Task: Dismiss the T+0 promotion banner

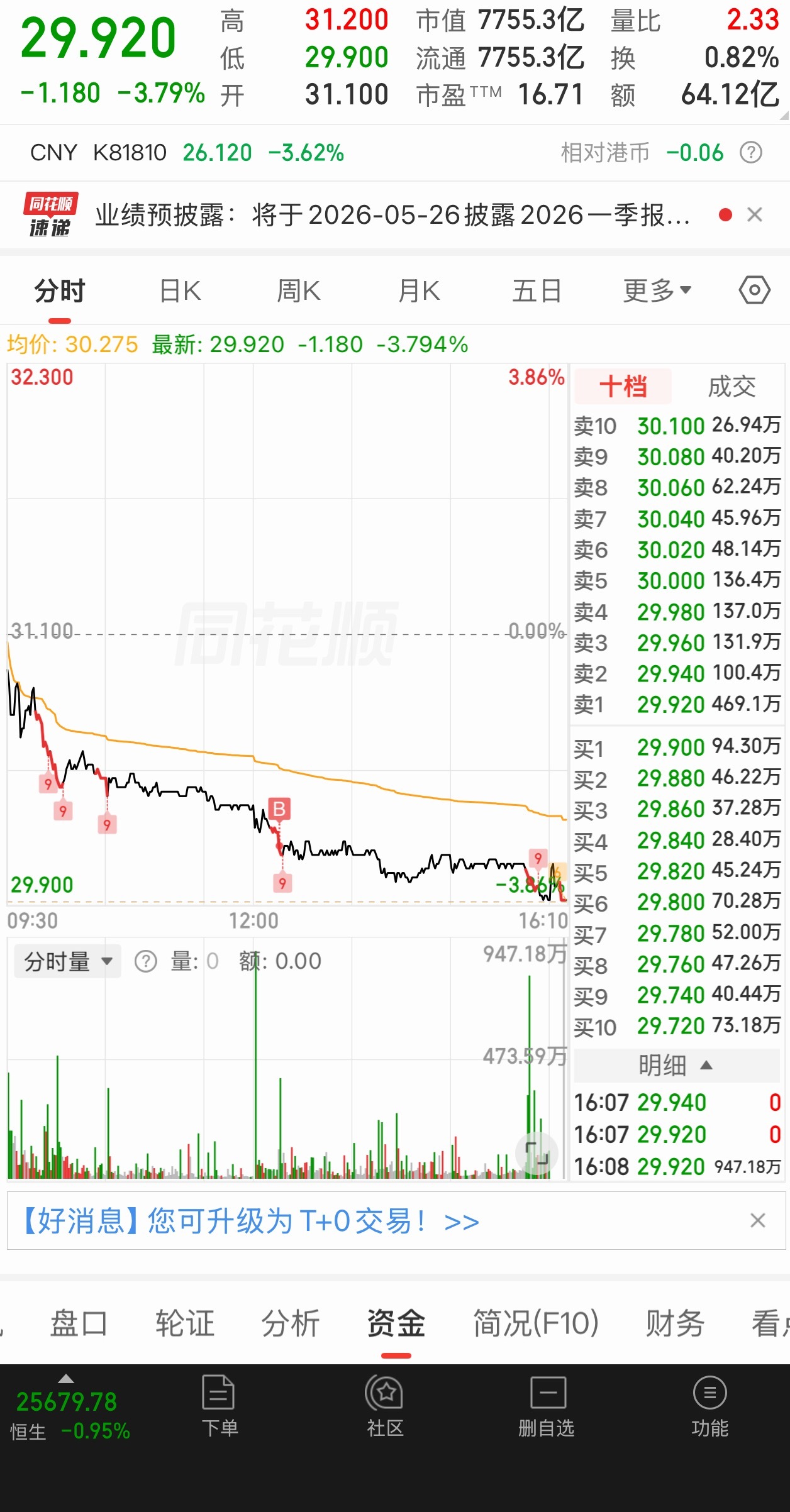Action: click(x=759, y=1220)
